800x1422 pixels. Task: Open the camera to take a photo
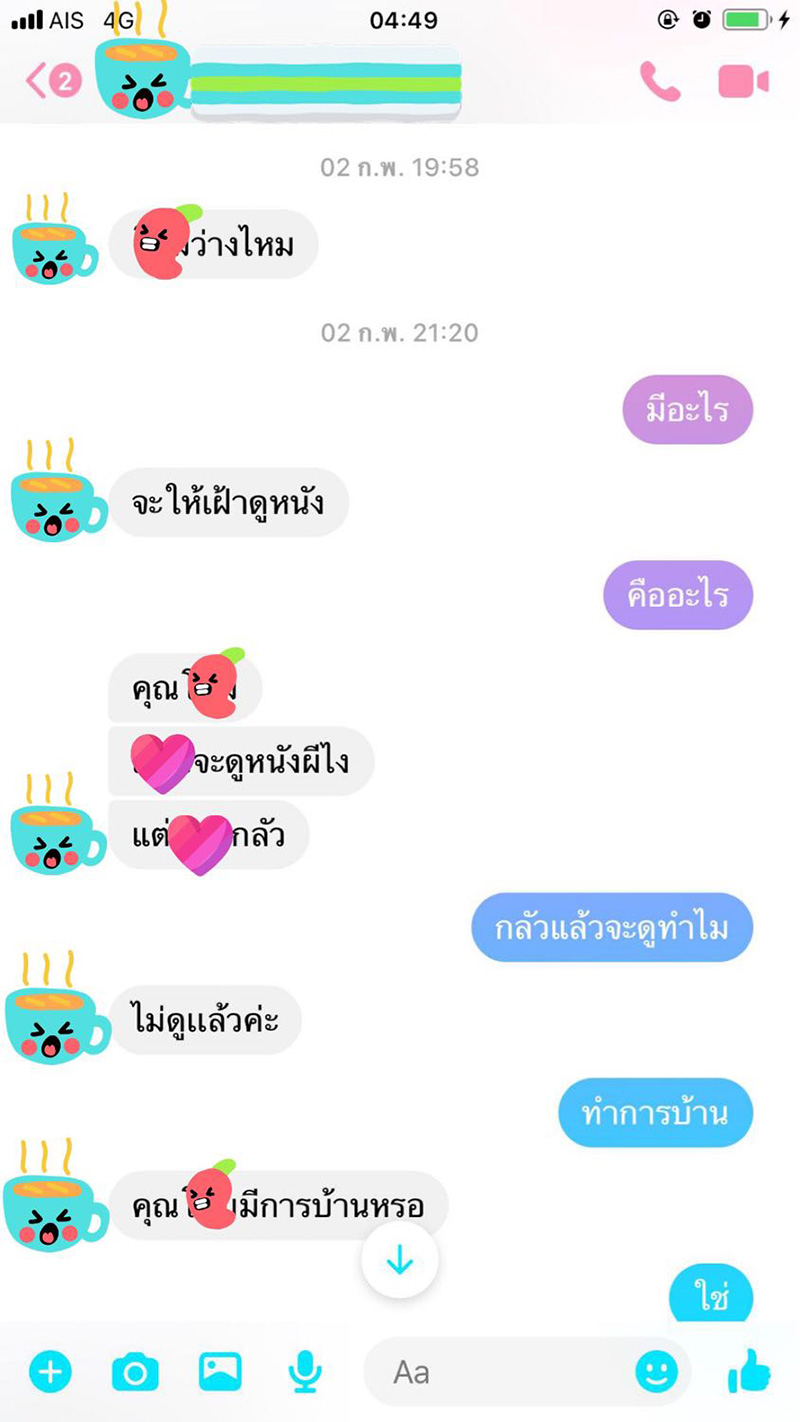click(135, 1371)
